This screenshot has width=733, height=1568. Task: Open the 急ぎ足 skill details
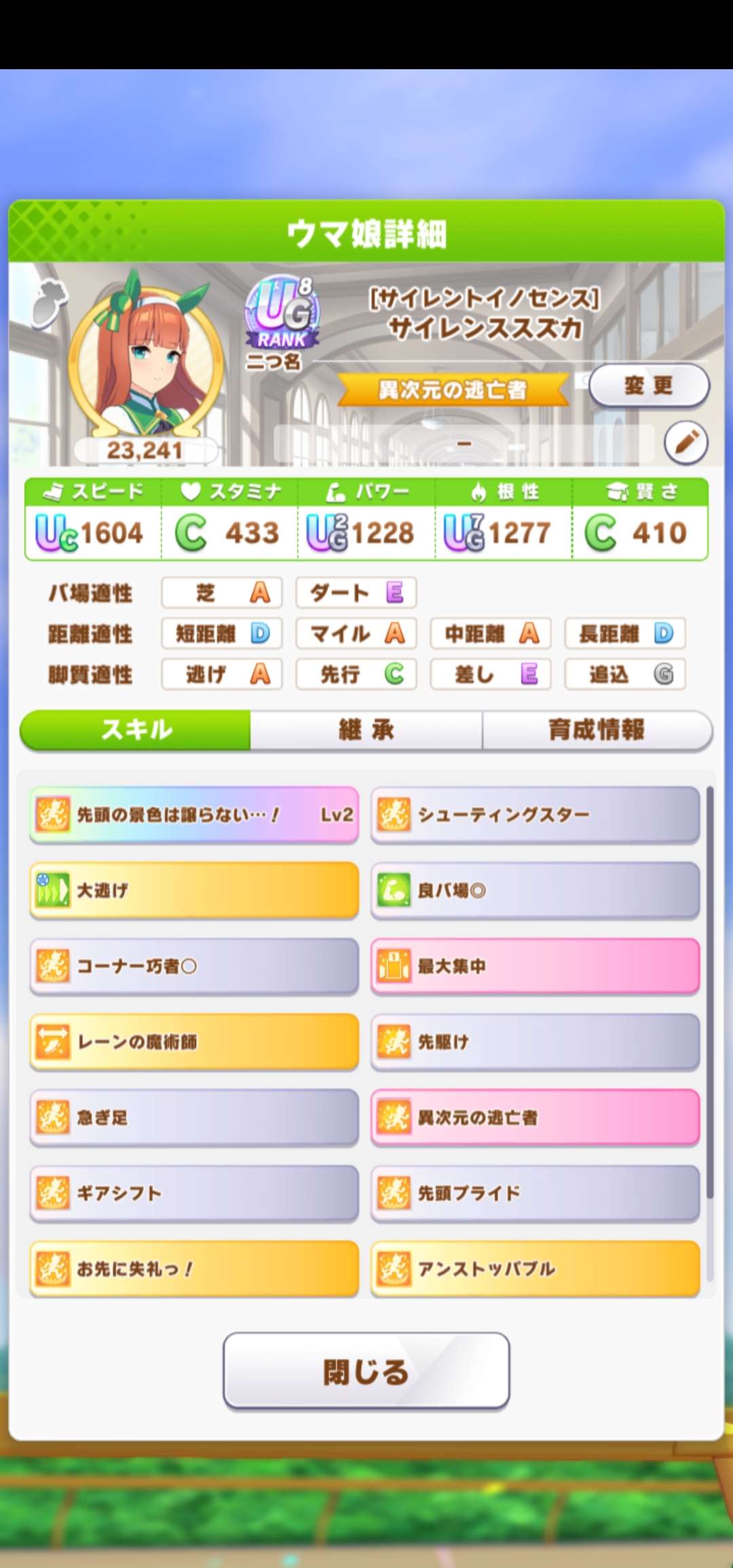(194, 1117)
